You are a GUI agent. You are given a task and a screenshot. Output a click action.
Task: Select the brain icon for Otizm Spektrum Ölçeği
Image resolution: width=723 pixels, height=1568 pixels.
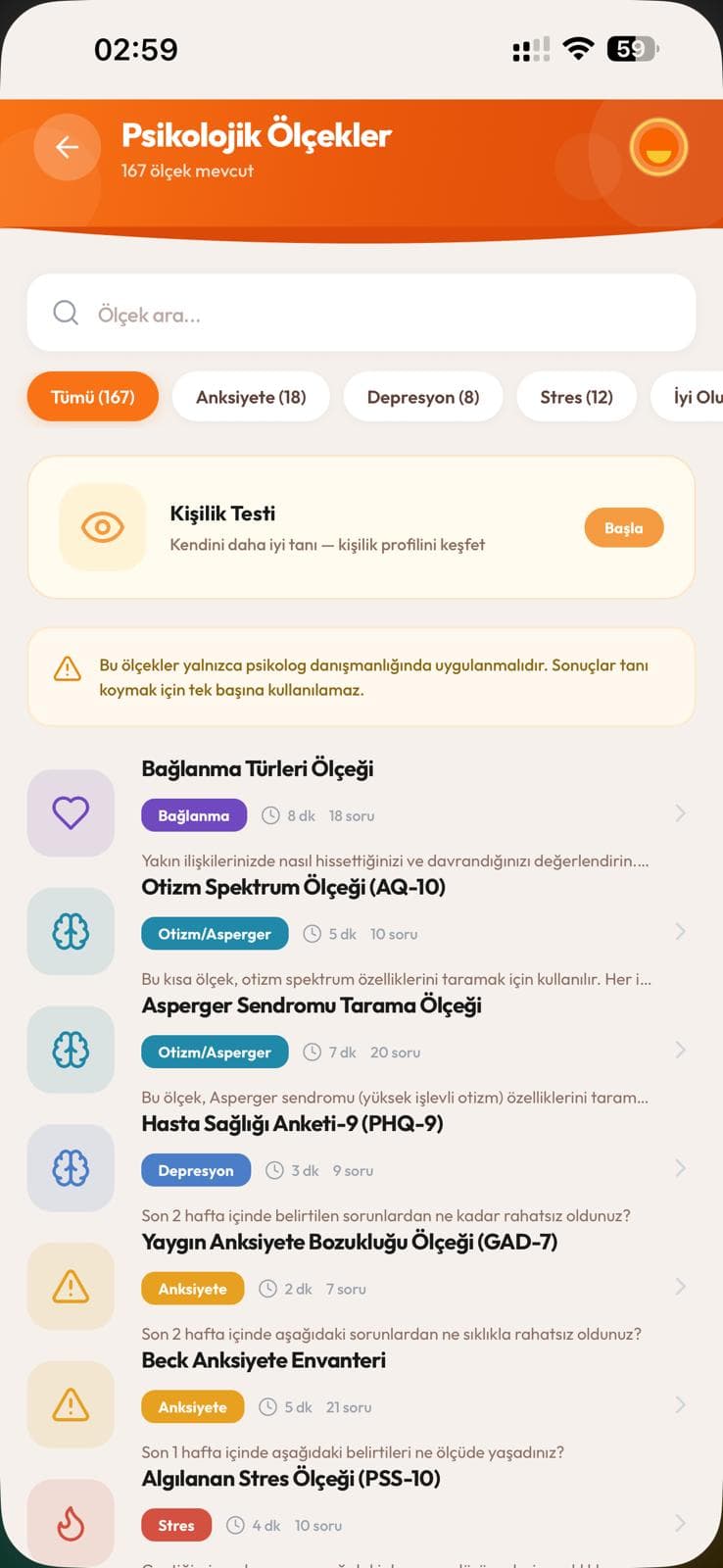click(x=70, y=931)
